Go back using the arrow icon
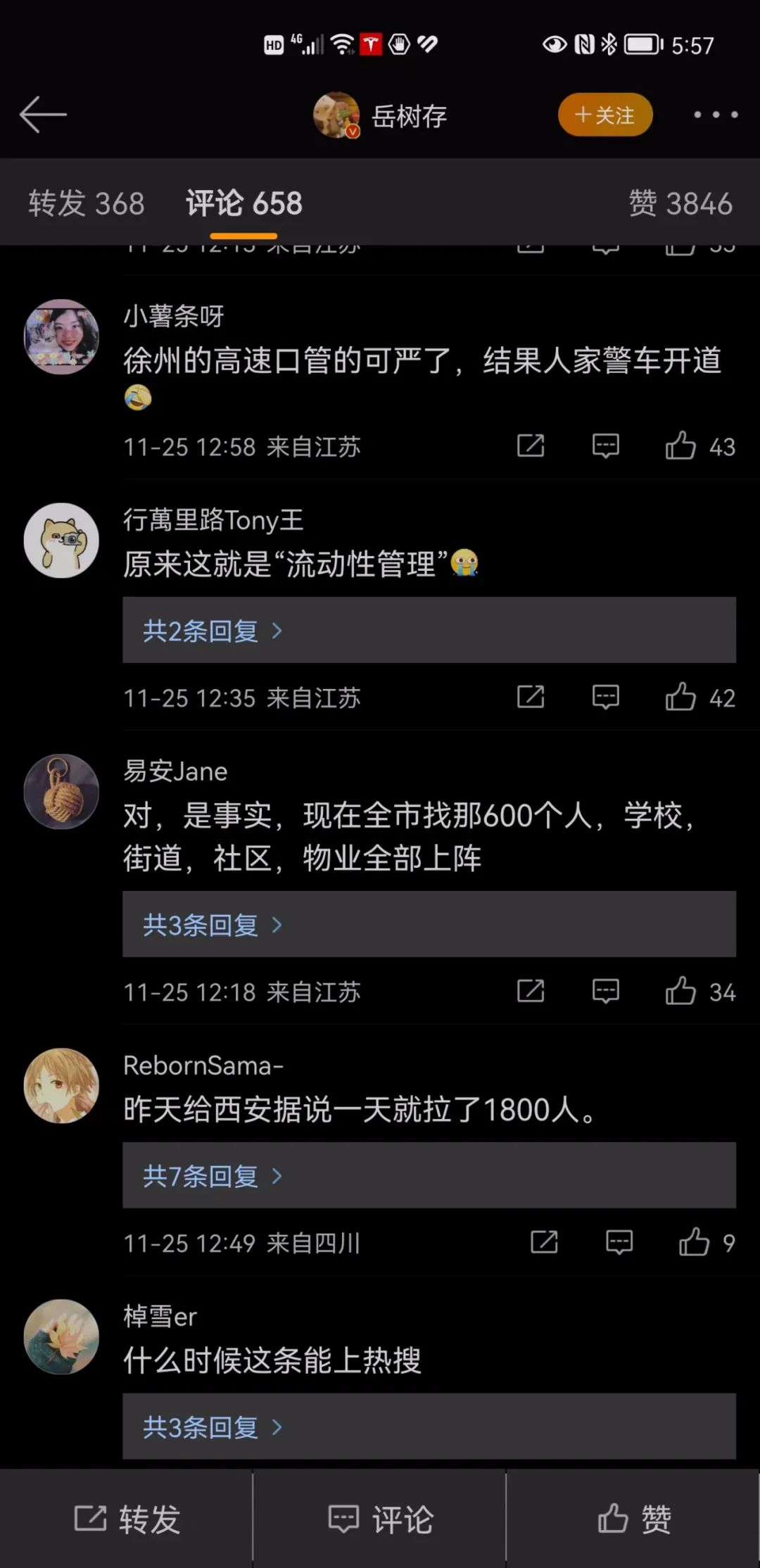760x1568 pixels. [x=43, y=115]
